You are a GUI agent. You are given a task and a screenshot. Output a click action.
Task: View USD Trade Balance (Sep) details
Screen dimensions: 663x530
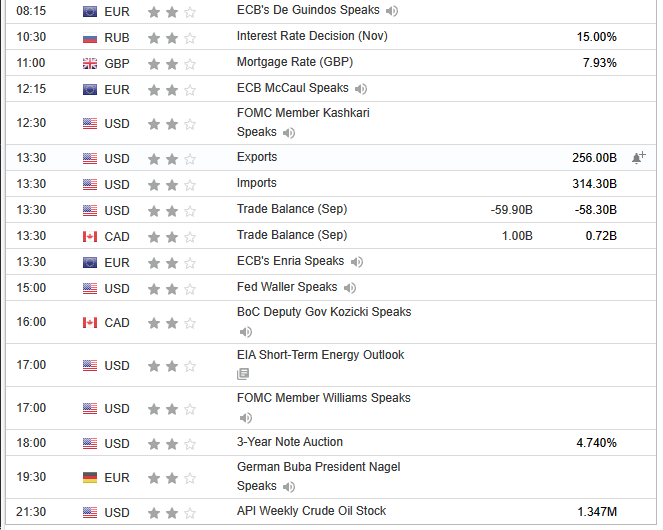coord(291,209)
